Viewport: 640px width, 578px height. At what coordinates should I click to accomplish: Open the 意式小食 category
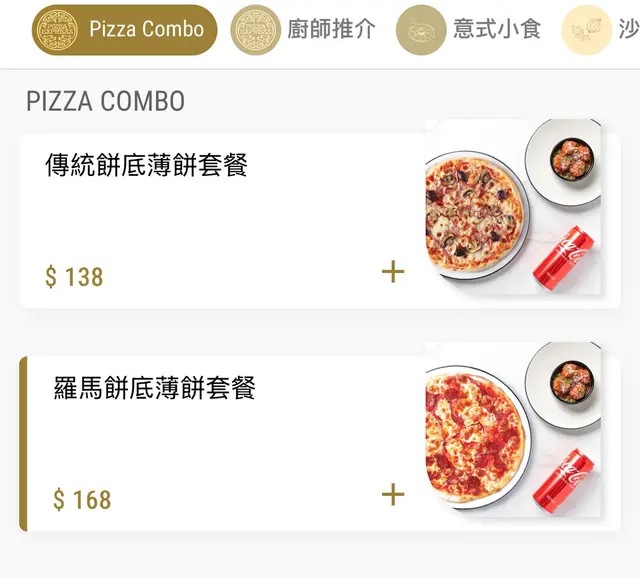pos(470,30)
